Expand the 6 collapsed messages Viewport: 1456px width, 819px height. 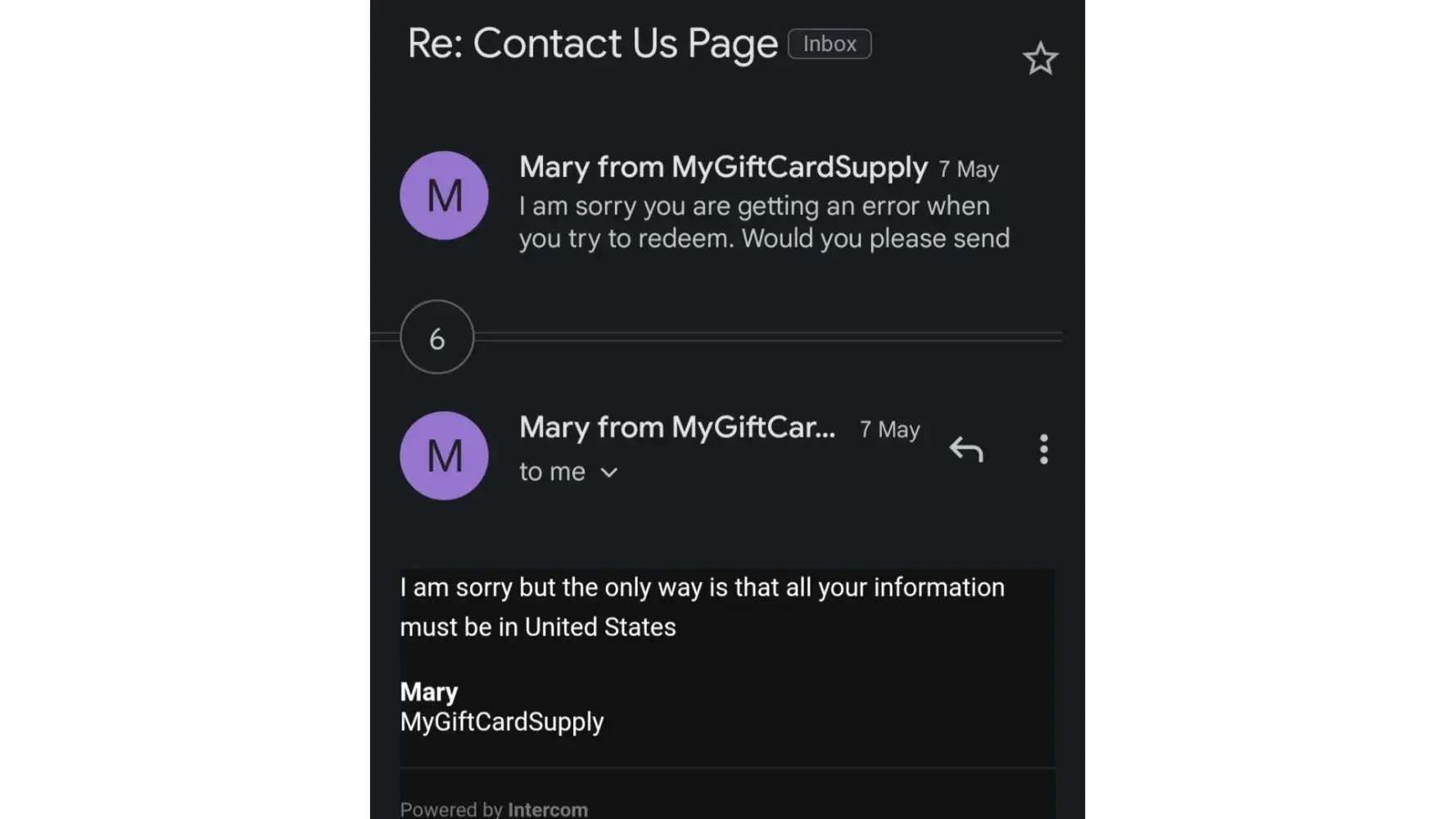[436, 337]
